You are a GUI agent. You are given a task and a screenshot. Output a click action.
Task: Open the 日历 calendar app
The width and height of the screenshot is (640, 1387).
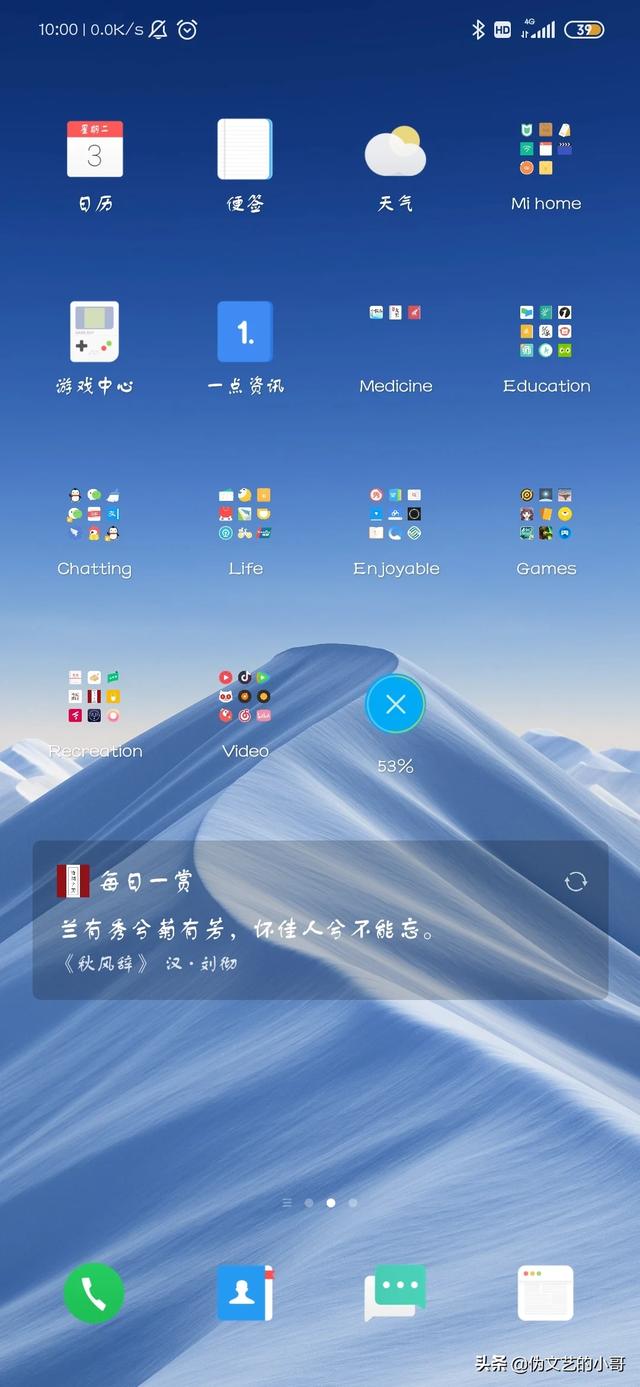point(94,150)
